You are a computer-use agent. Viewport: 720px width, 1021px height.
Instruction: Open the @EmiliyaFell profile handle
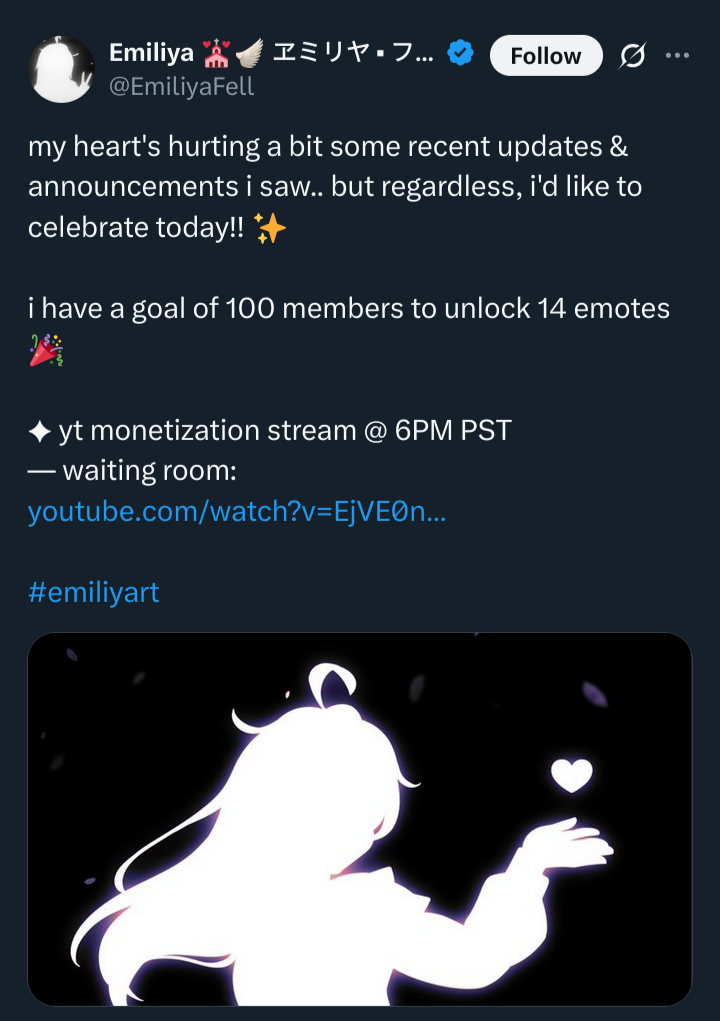click(182, 87)
